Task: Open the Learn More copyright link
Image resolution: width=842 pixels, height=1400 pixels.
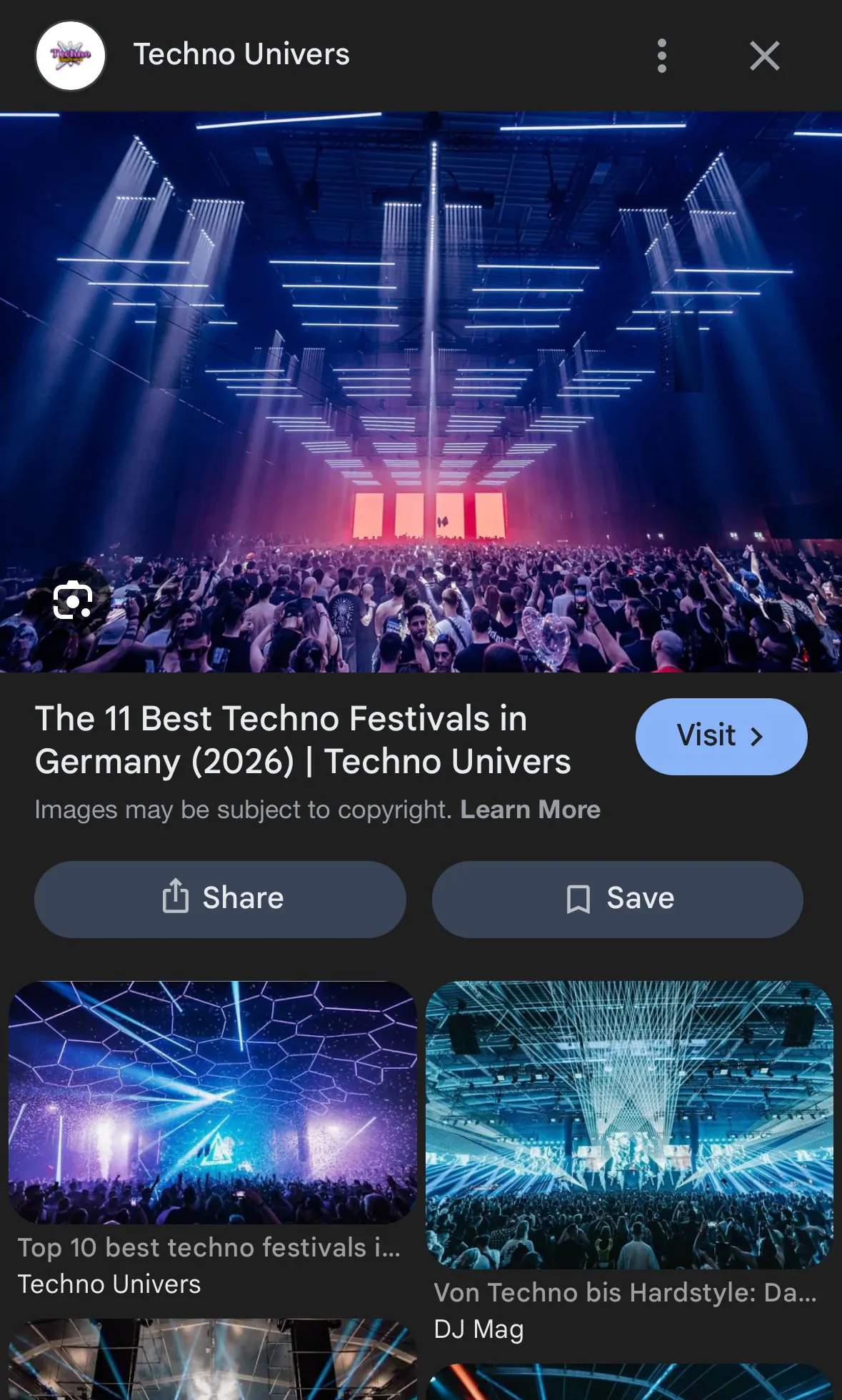Action: [530, 810]
